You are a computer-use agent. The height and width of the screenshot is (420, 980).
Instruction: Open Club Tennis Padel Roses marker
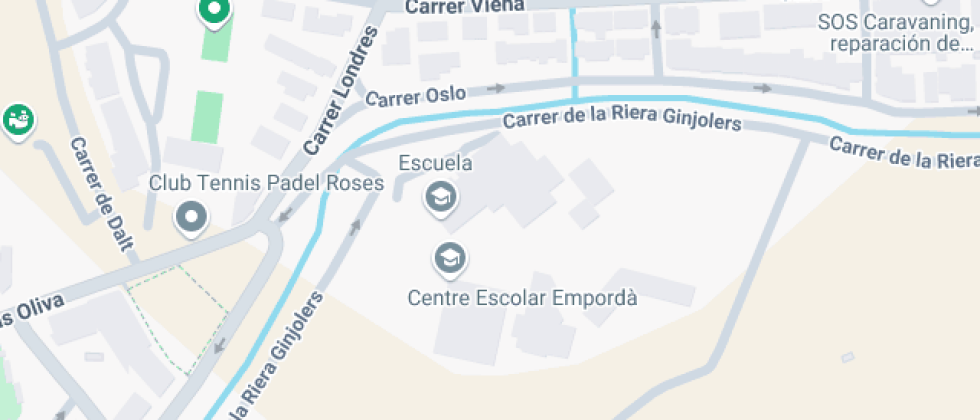point(190,216)
